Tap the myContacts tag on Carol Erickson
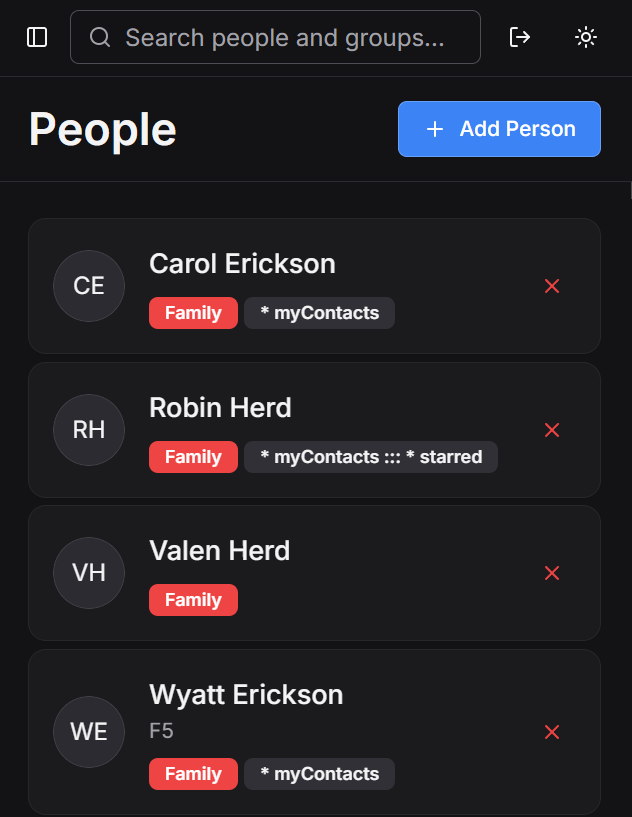This screenshot has height=817, width=632. click(319, 313)
